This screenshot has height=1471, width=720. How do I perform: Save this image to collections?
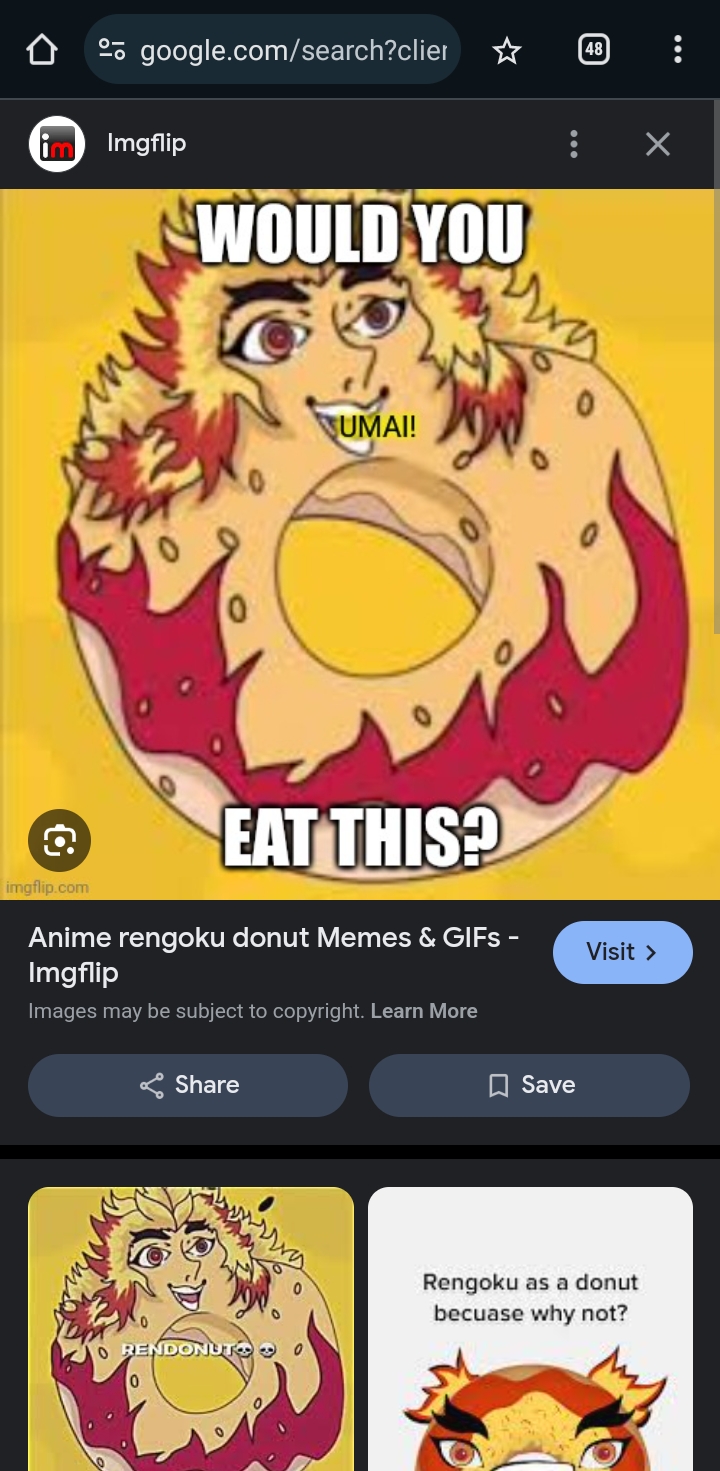(x=529, y=1085)
